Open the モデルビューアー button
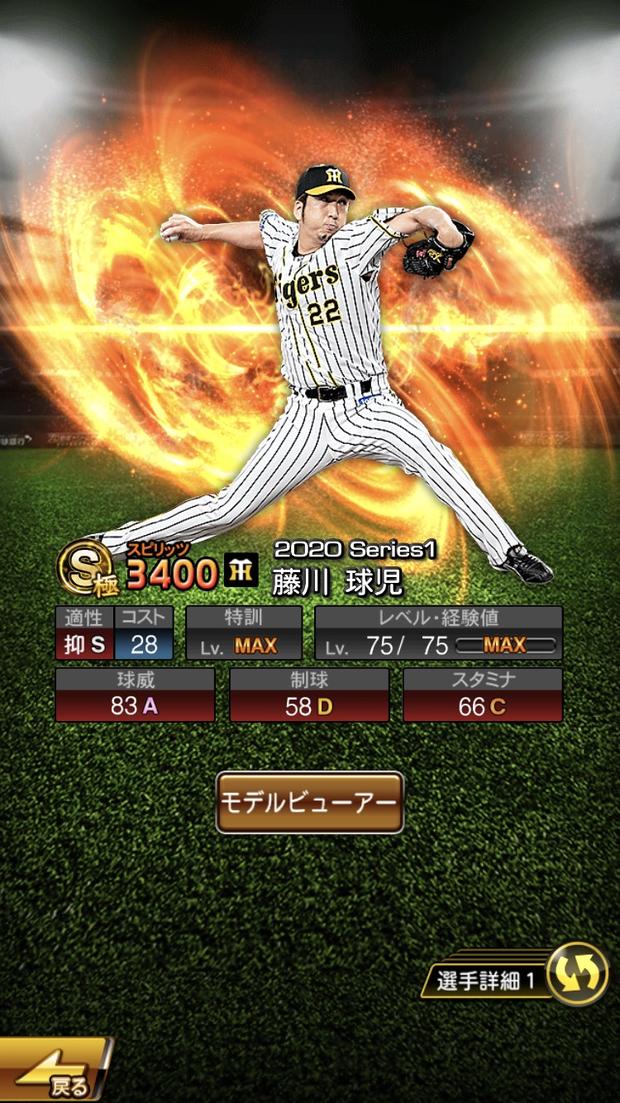This screenshot has width=620, height=1103. coord(310,802)
